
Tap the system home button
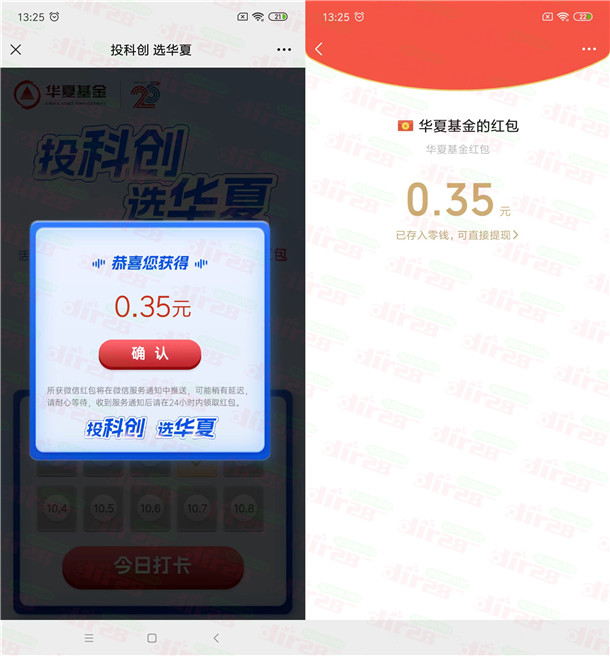pyautogui.click(x=152, y=637)
